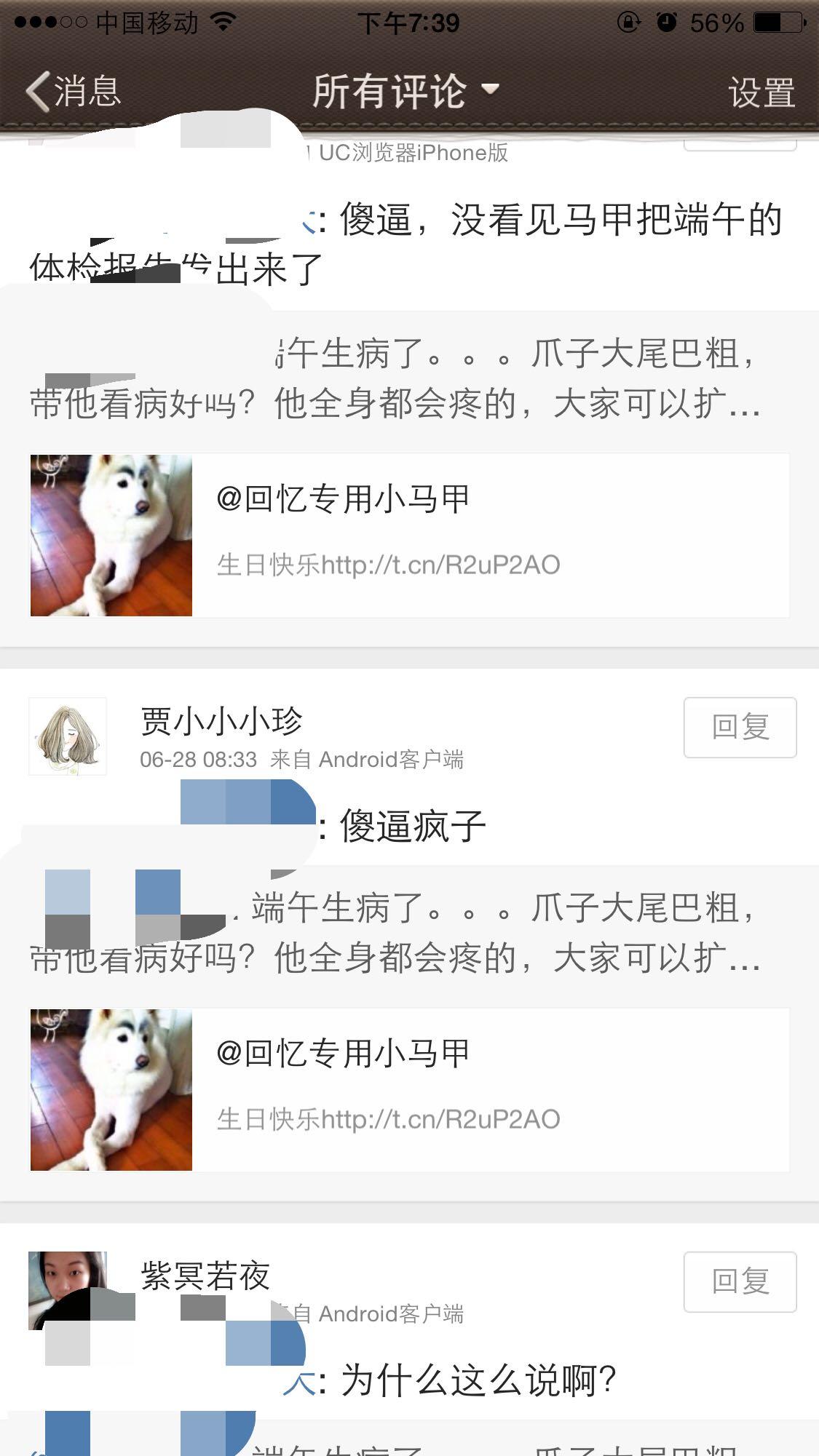Tap 回复 next to 贾小小小珍's comment
This screenshot has width=819, height=1456.
coord(740,728)
